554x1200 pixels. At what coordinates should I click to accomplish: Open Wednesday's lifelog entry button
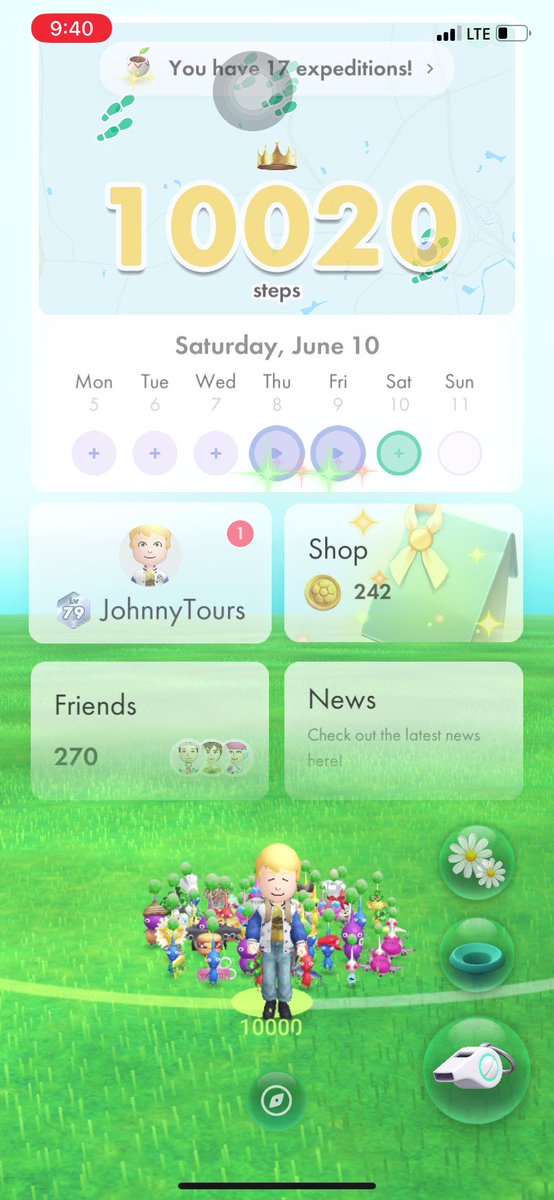[x=216, y=454]
